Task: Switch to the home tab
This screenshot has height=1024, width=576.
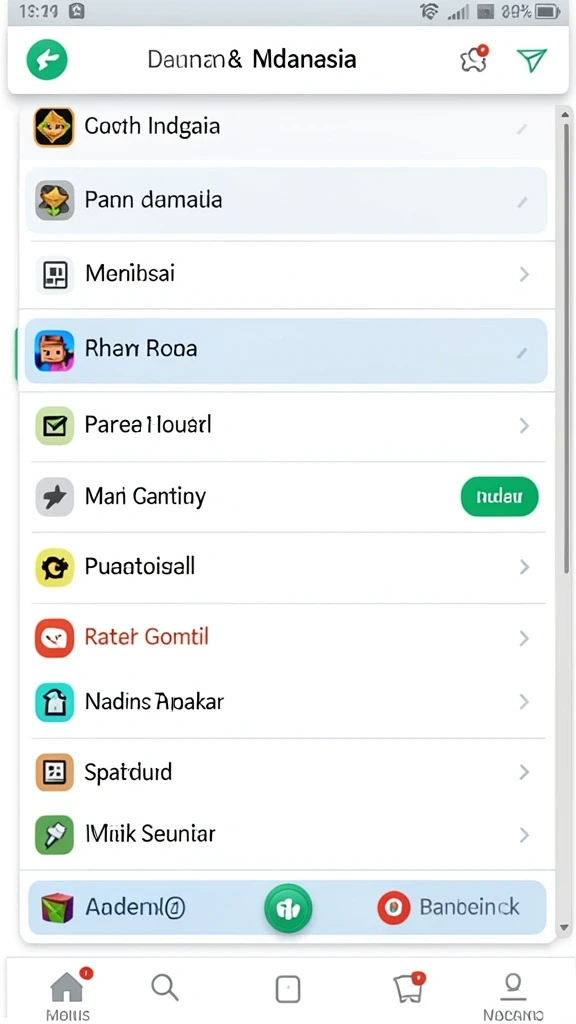Action: (x=69, y=993)
